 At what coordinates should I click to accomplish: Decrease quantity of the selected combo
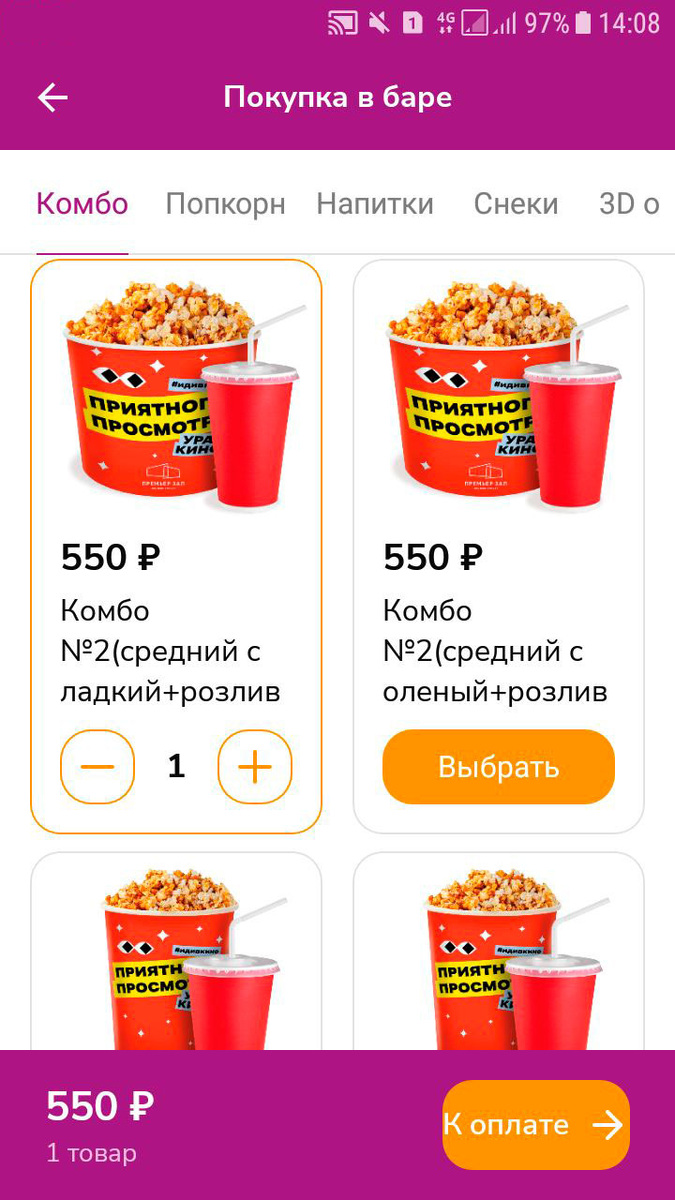point(97,767)
